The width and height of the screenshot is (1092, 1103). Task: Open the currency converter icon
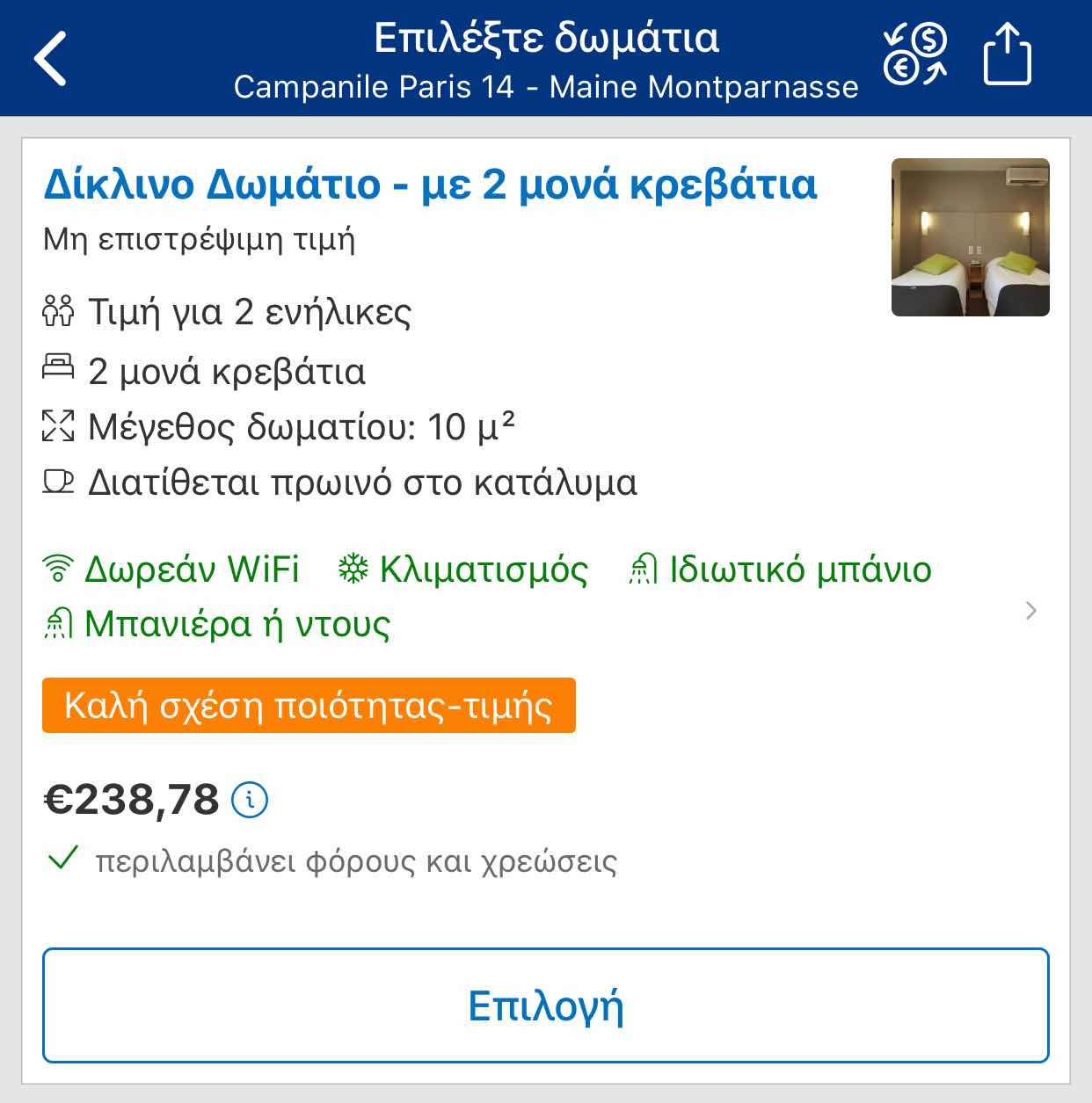(x=915, y=54)
